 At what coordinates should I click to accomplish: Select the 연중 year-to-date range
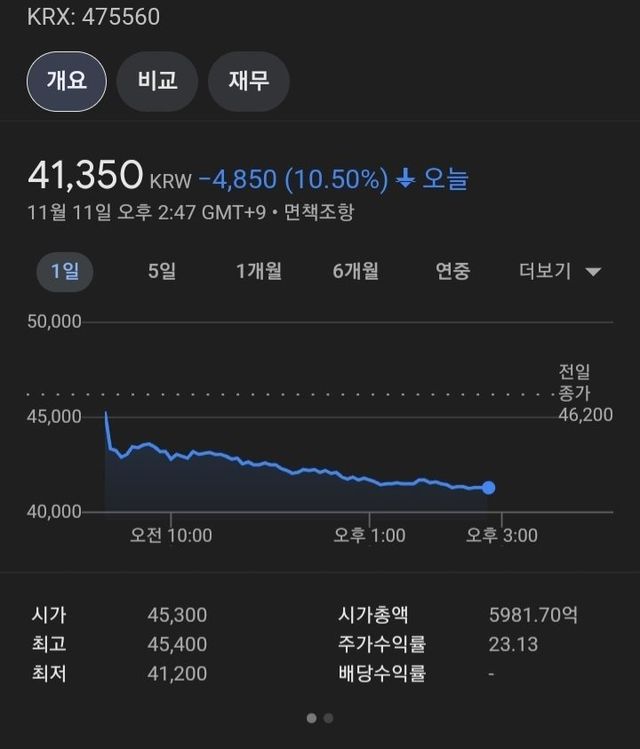tap(452, 271)
